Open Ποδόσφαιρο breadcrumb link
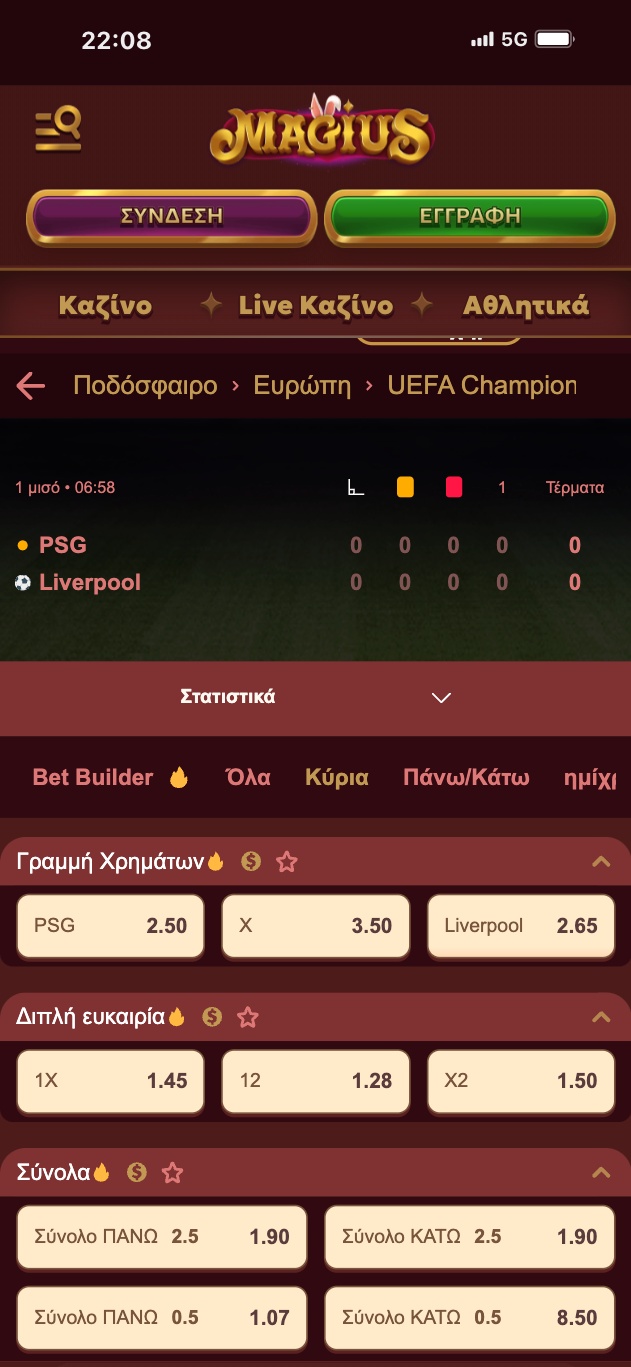 (x=145, y=386)
